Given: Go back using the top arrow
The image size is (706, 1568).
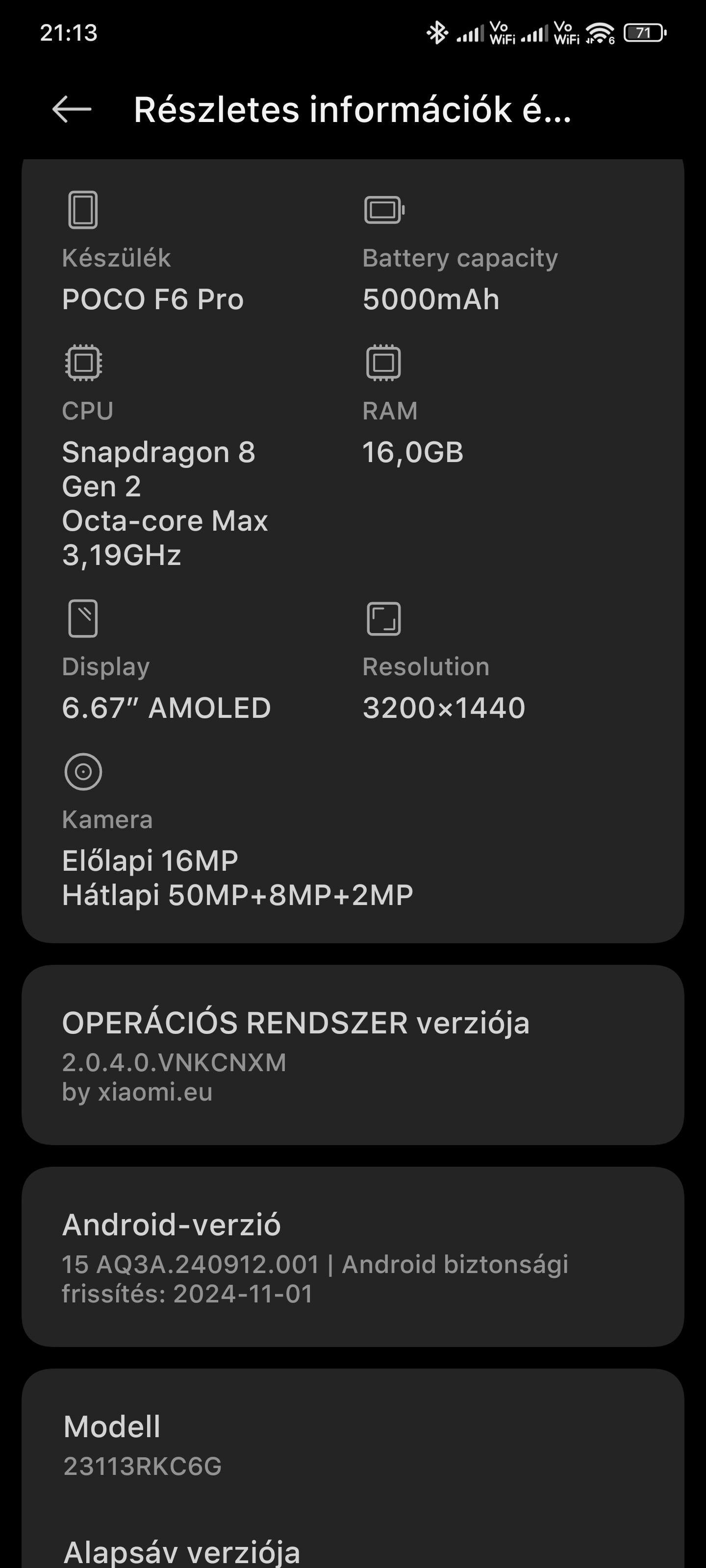Looking at the screenshot, I should 72,110.
